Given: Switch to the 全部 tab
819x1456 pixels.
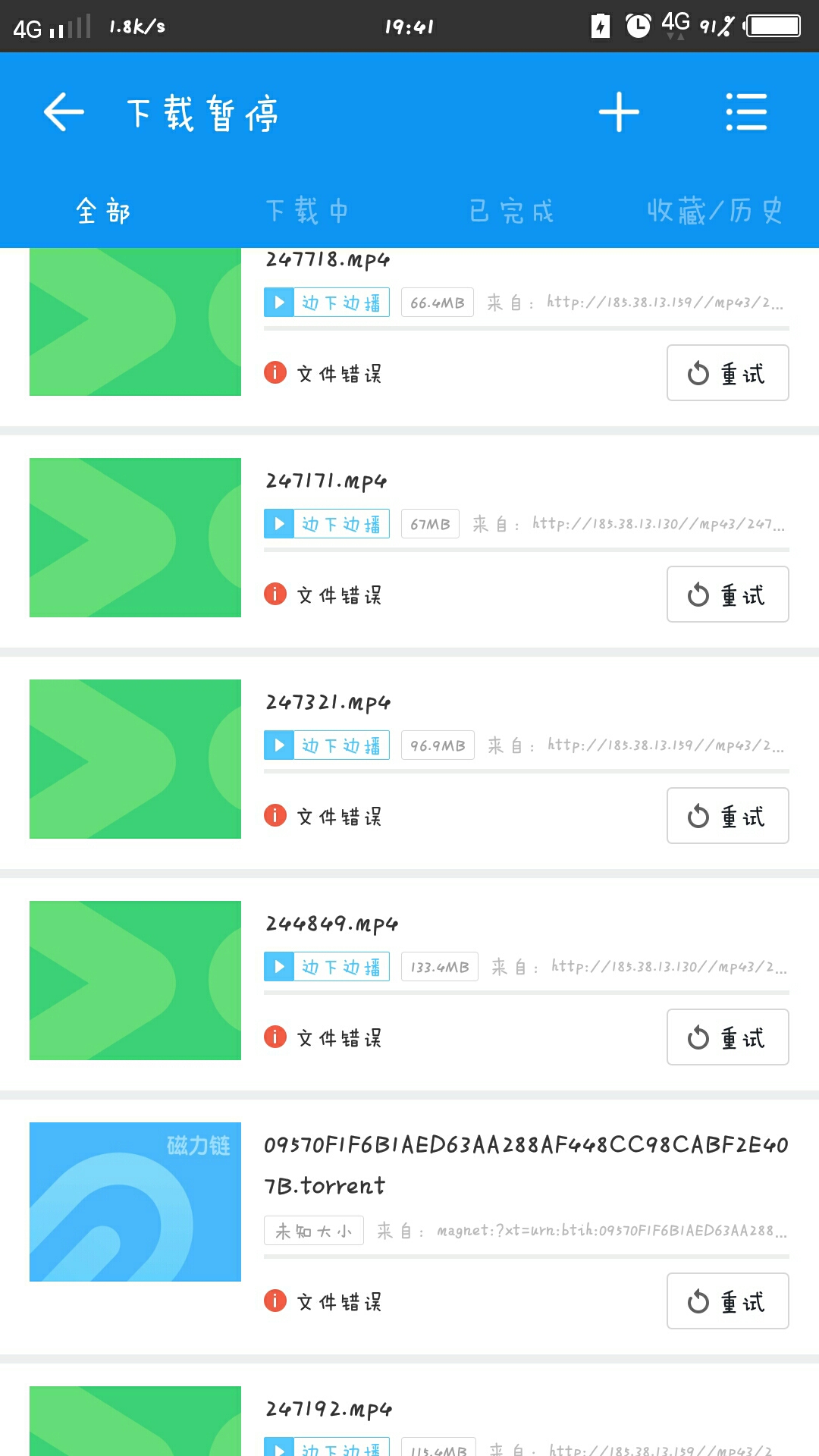Looking at the screenshot, I should (103, 211).
